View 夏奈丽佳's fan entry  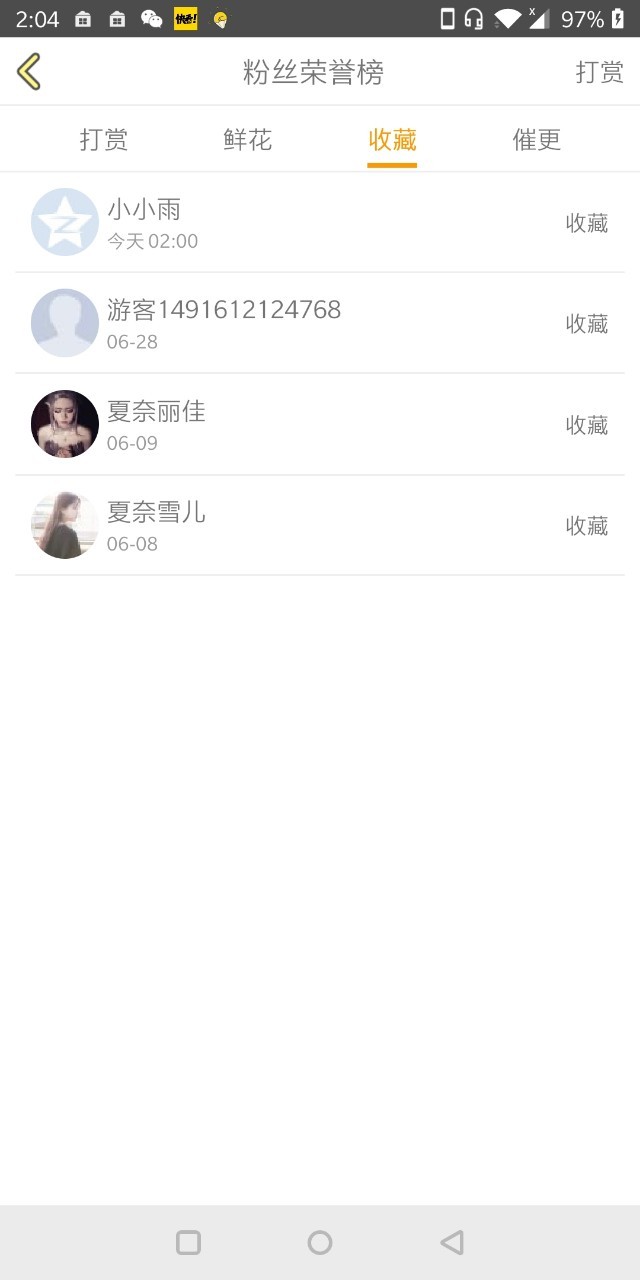pos(320,424)
